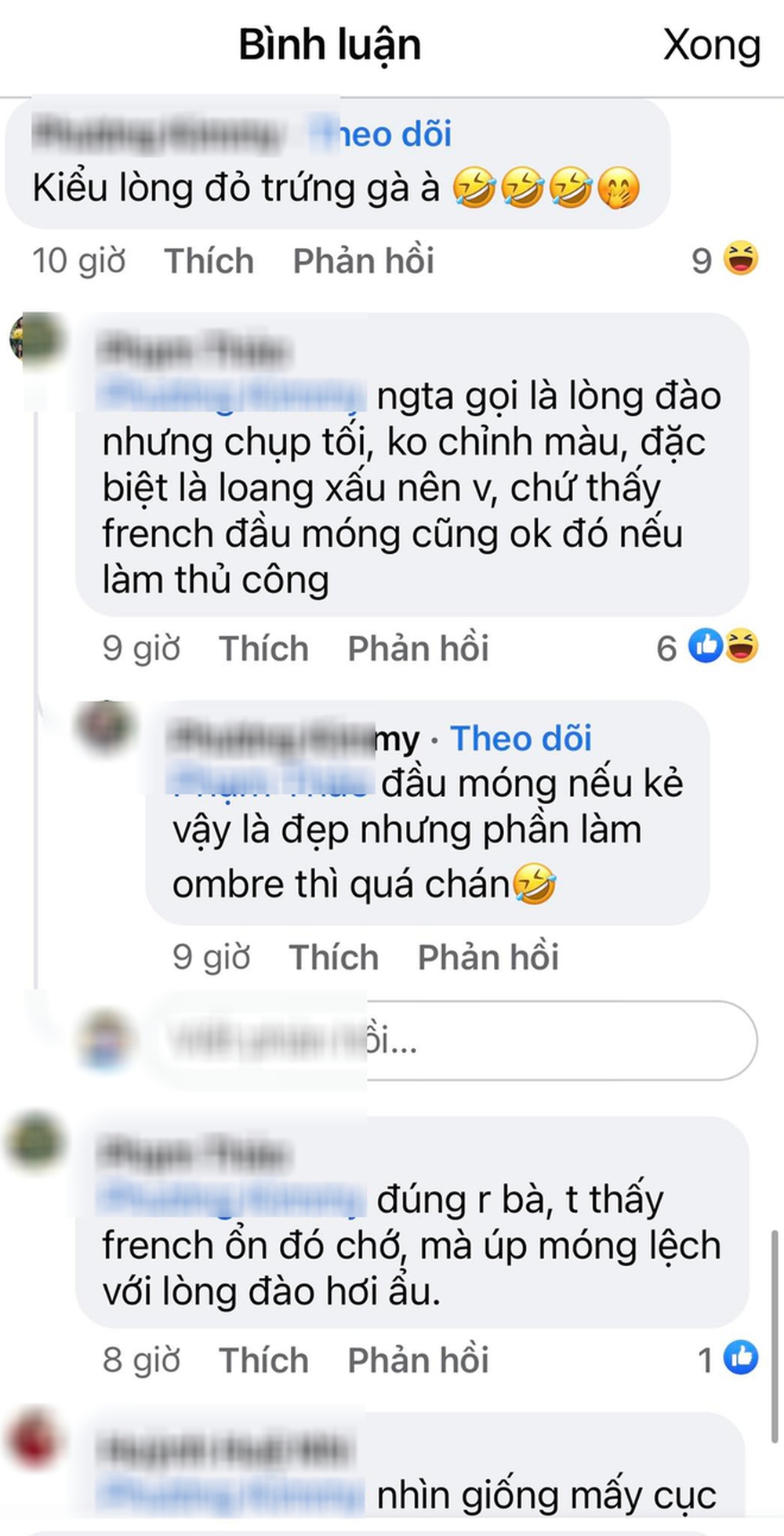
Task: Like the comment 'Kiểu lòng đỏ trứng gà à'
Action: (209, 261)
